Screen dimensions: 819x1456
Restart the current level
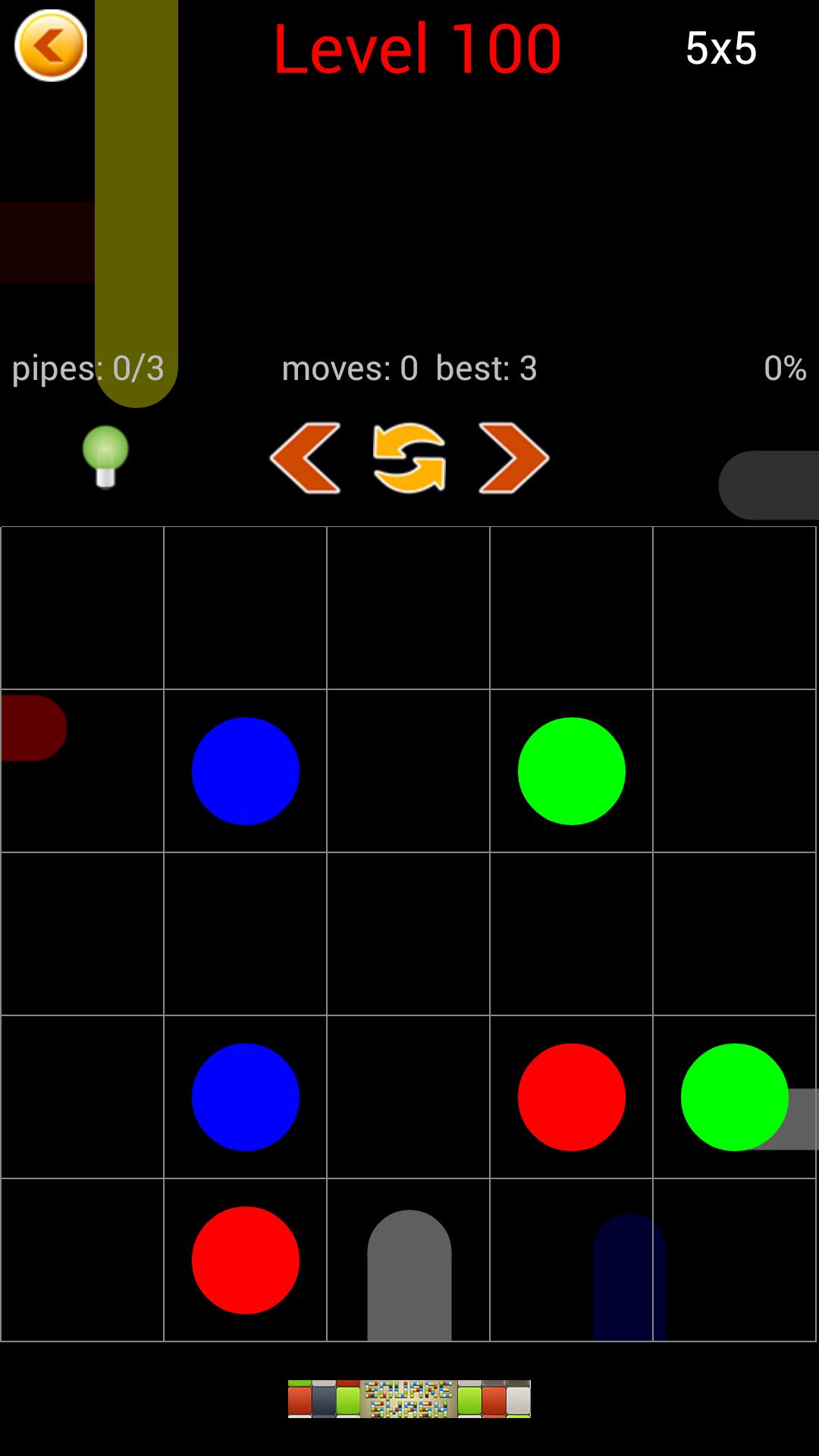[x=409, y=458]
